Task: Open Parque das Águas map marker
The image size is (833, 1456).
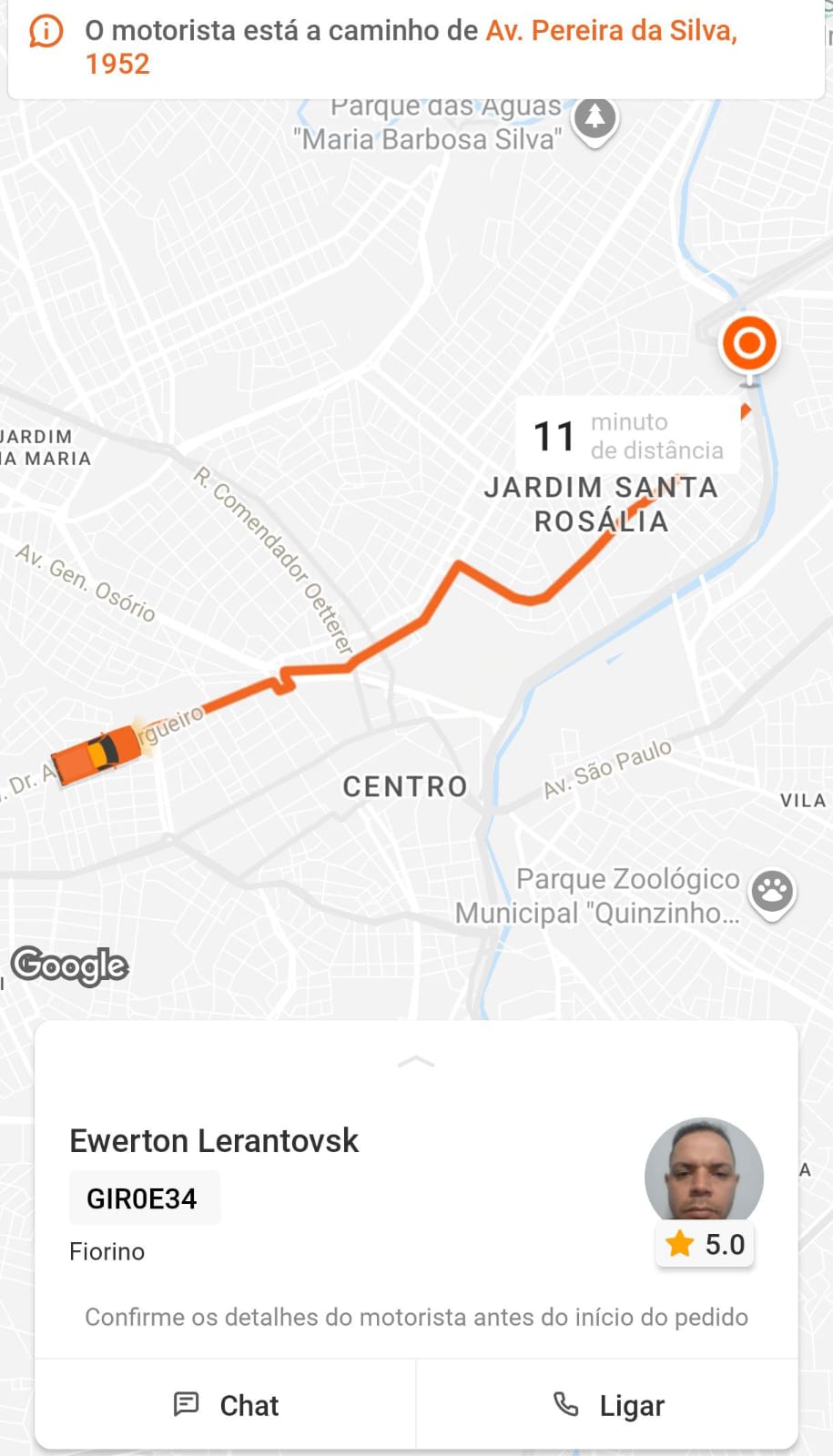Action: click(594, 118)
